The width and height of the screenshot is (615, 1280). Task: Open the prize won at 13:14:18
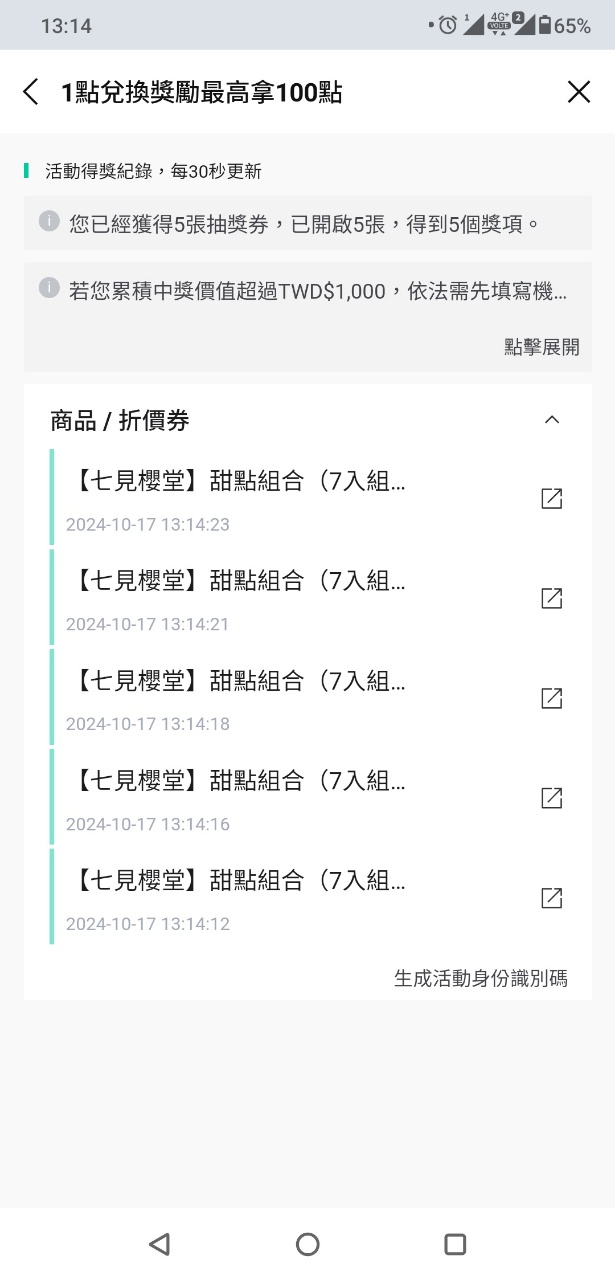pos(551,698)
